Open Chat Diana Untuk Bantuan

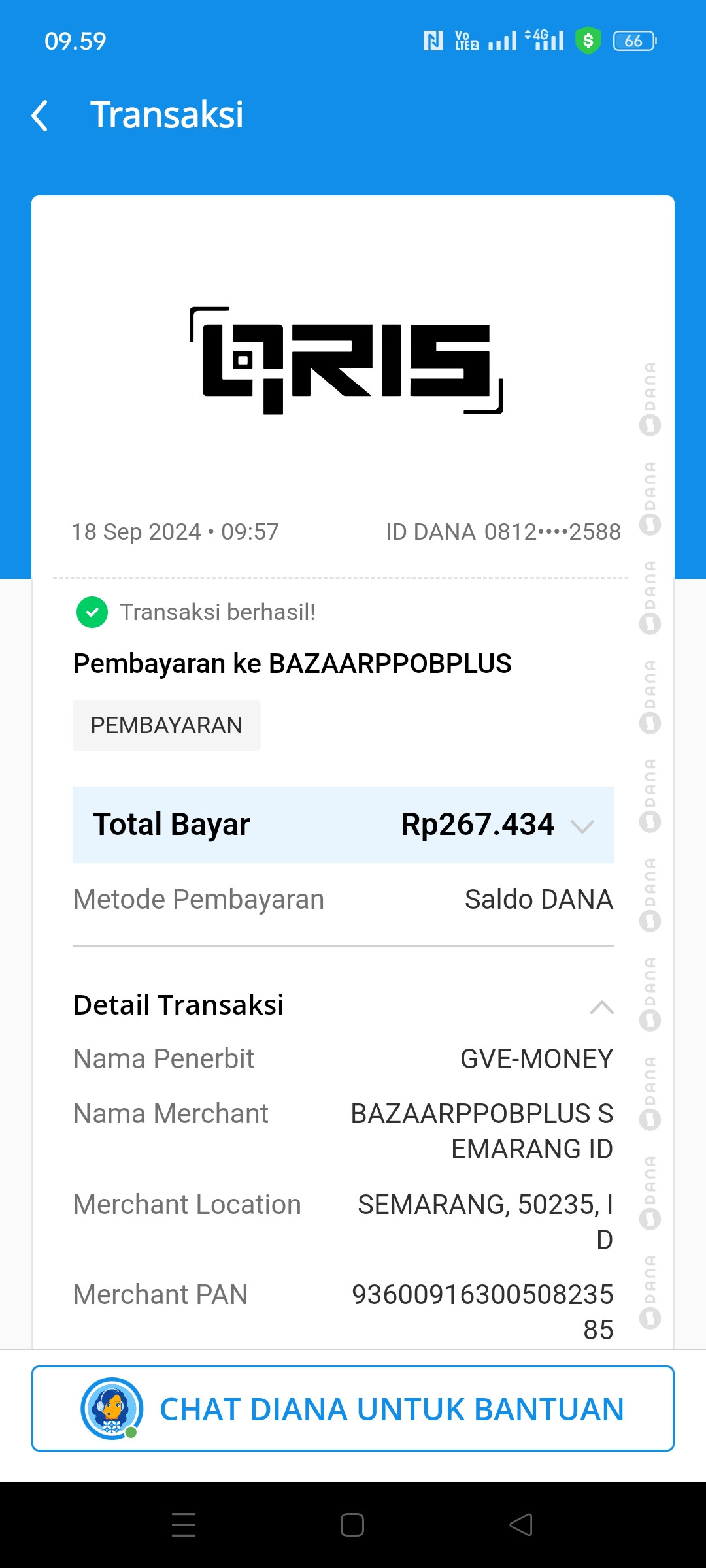point(353,1409)
